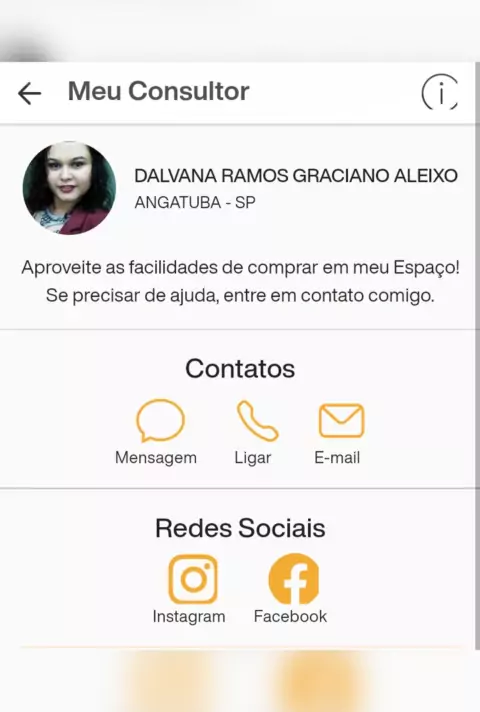The height and width of the screenshot is (712, 480).
Task: Visit the consultant's Facebook page
Action: point(291,589)
